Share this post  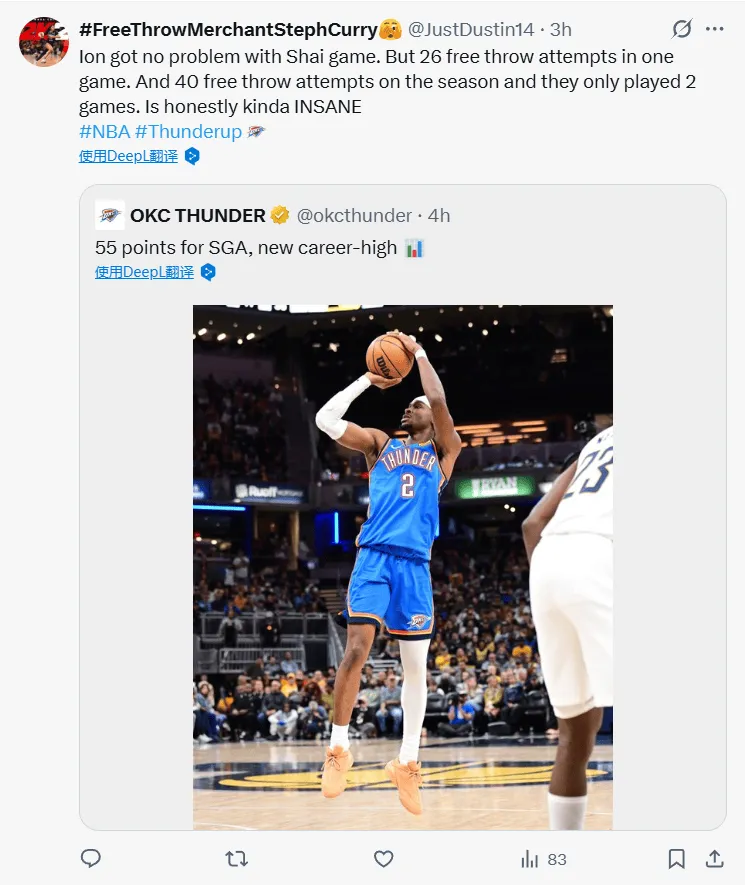pos(714,858)
